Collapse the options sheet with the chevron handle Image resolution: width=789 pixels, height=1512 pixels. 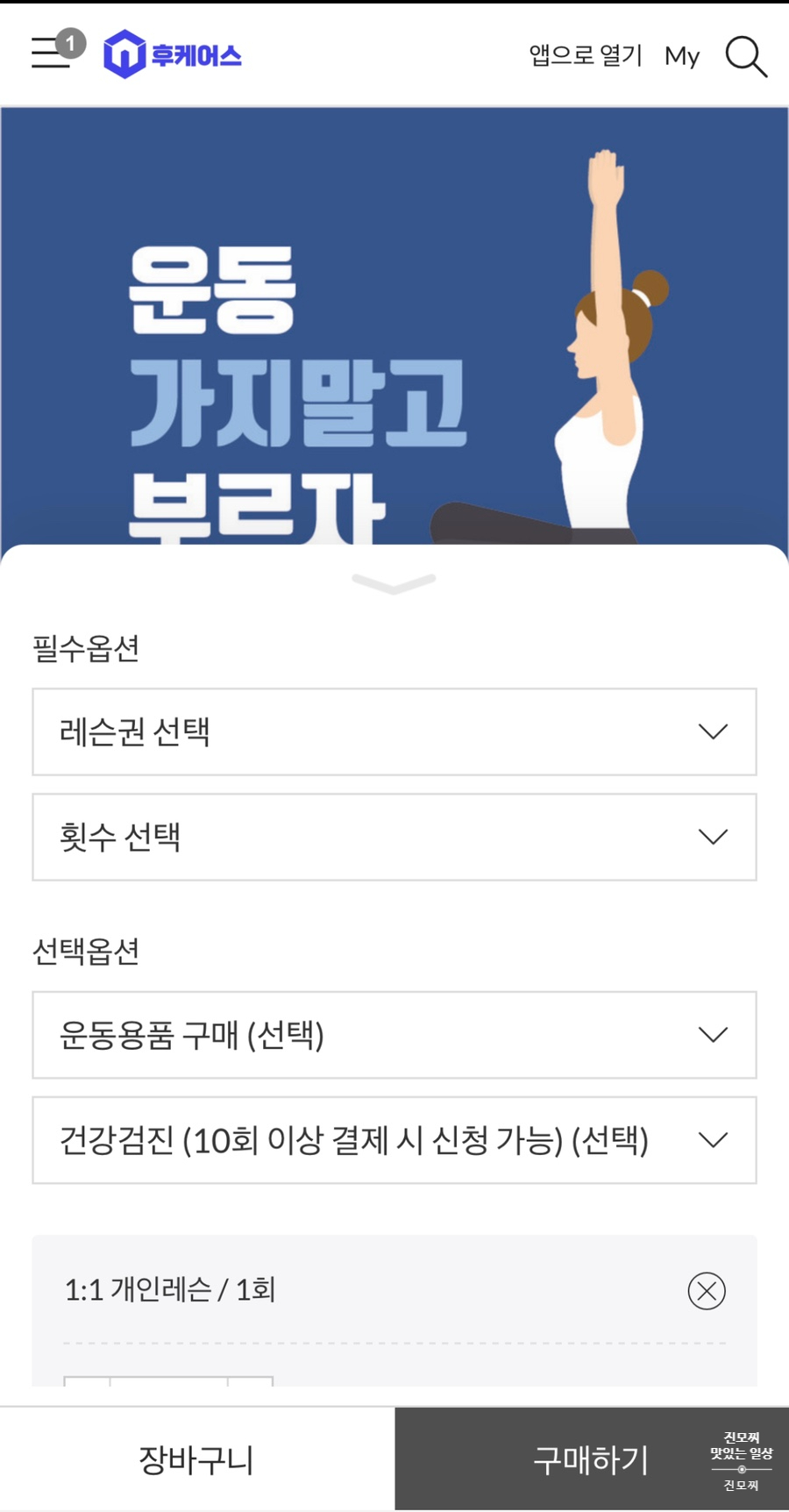[394, 583]
